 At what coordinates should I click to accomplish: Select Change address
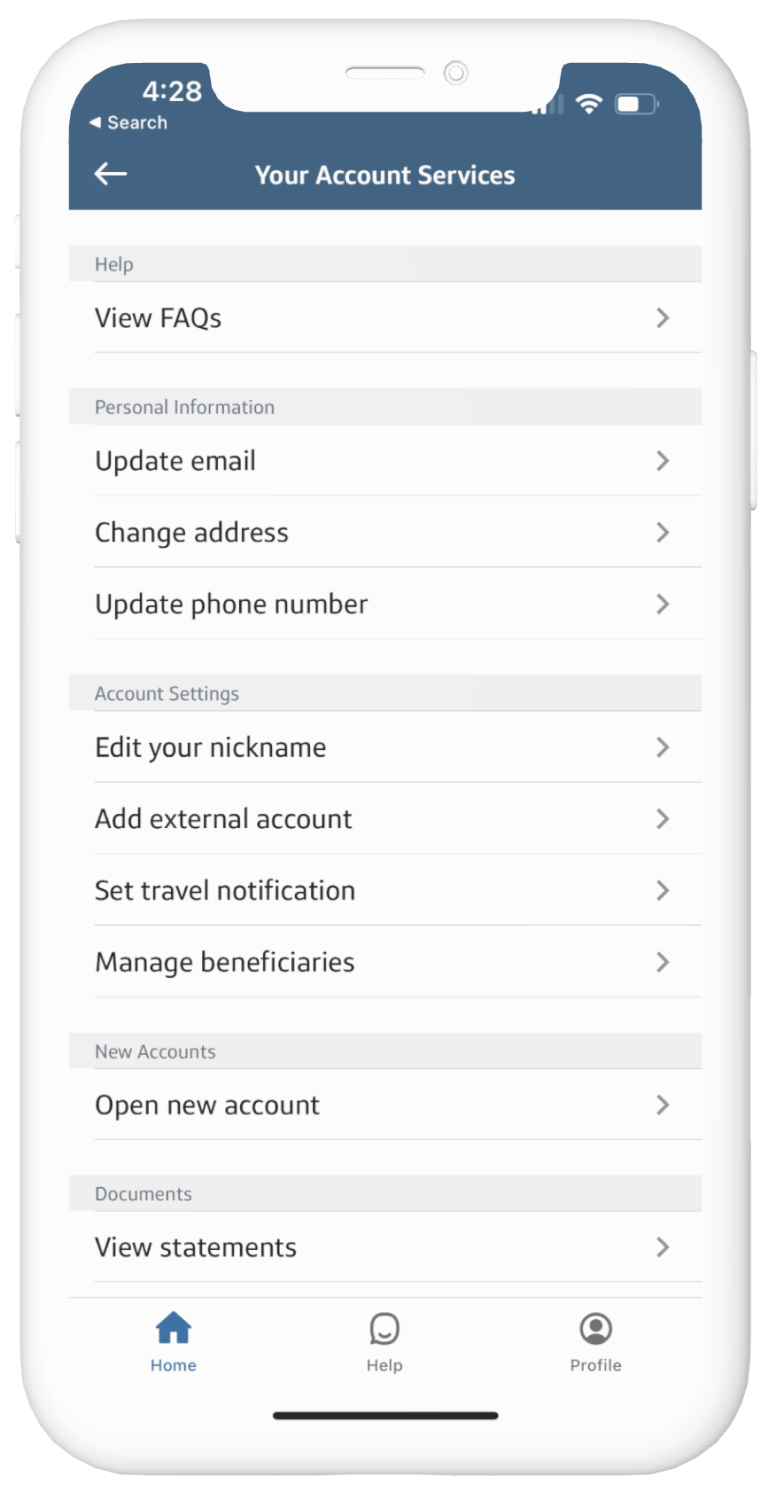pos(385,532)
